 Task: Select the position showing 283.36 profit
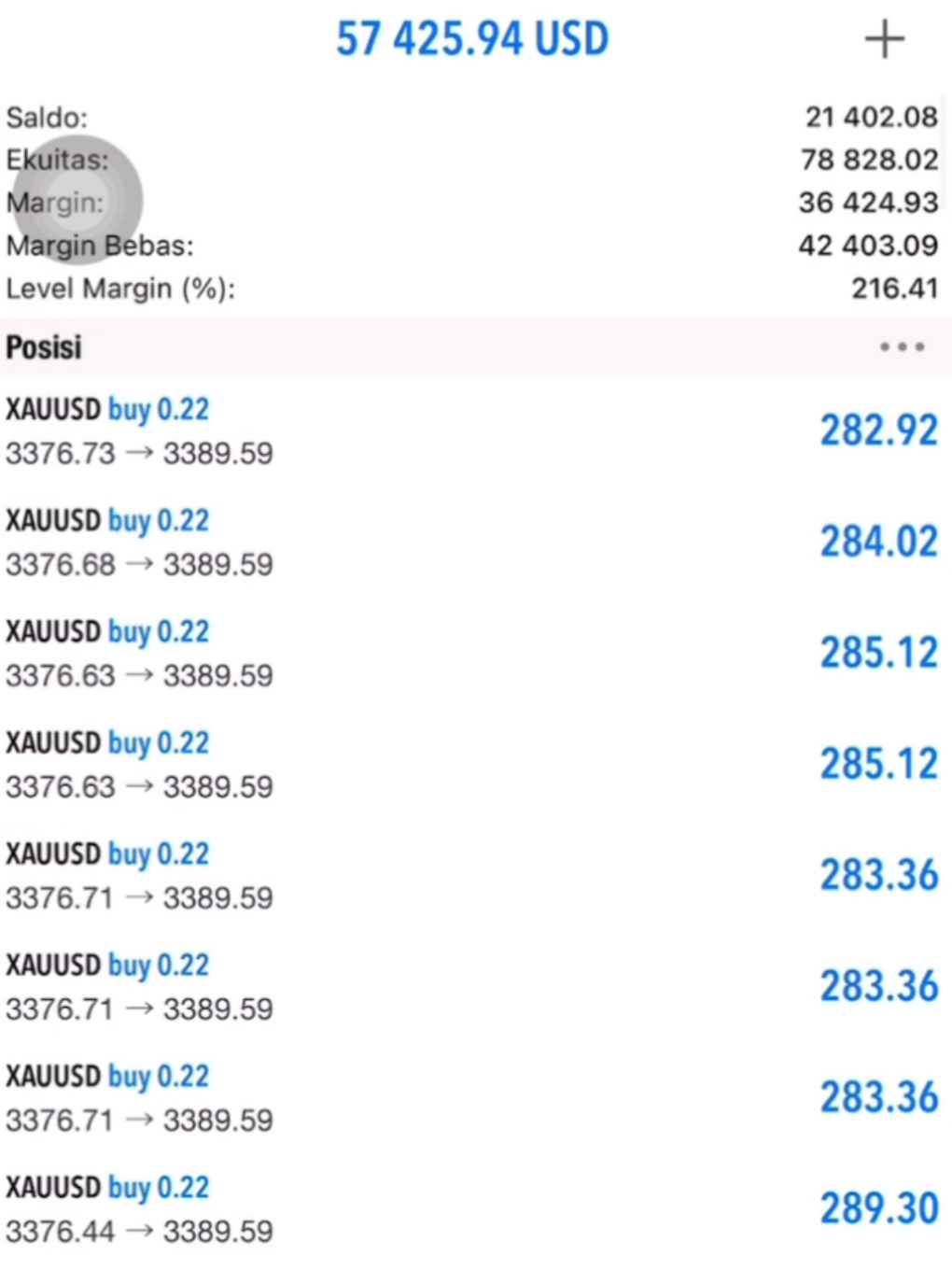[x=878, y=874]
